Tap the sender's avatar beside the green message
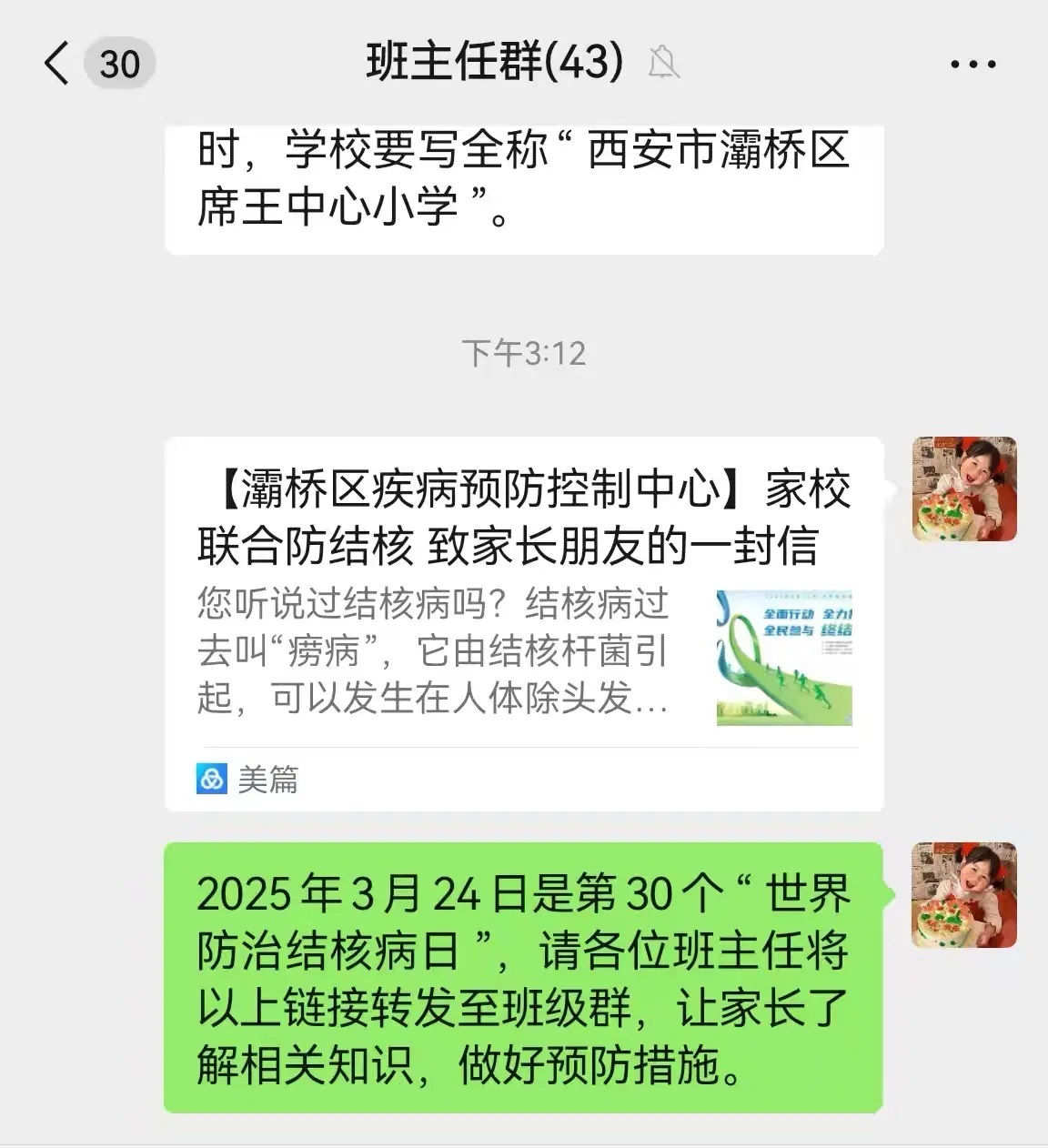The image size is (1048, 1148). (x=964, y=895)
